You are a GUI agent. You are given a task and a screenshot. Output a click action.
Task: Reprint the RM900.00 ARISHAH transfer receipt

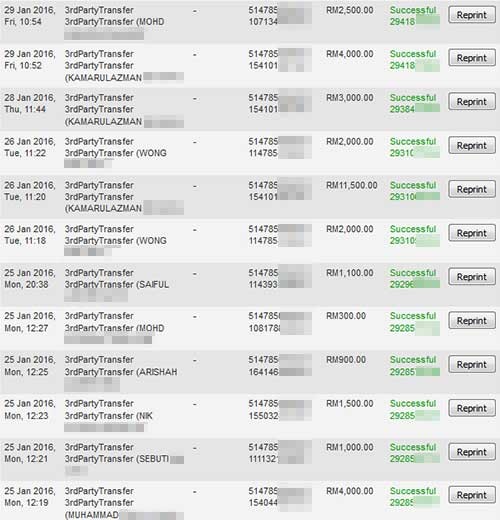[x=472, y=364]
